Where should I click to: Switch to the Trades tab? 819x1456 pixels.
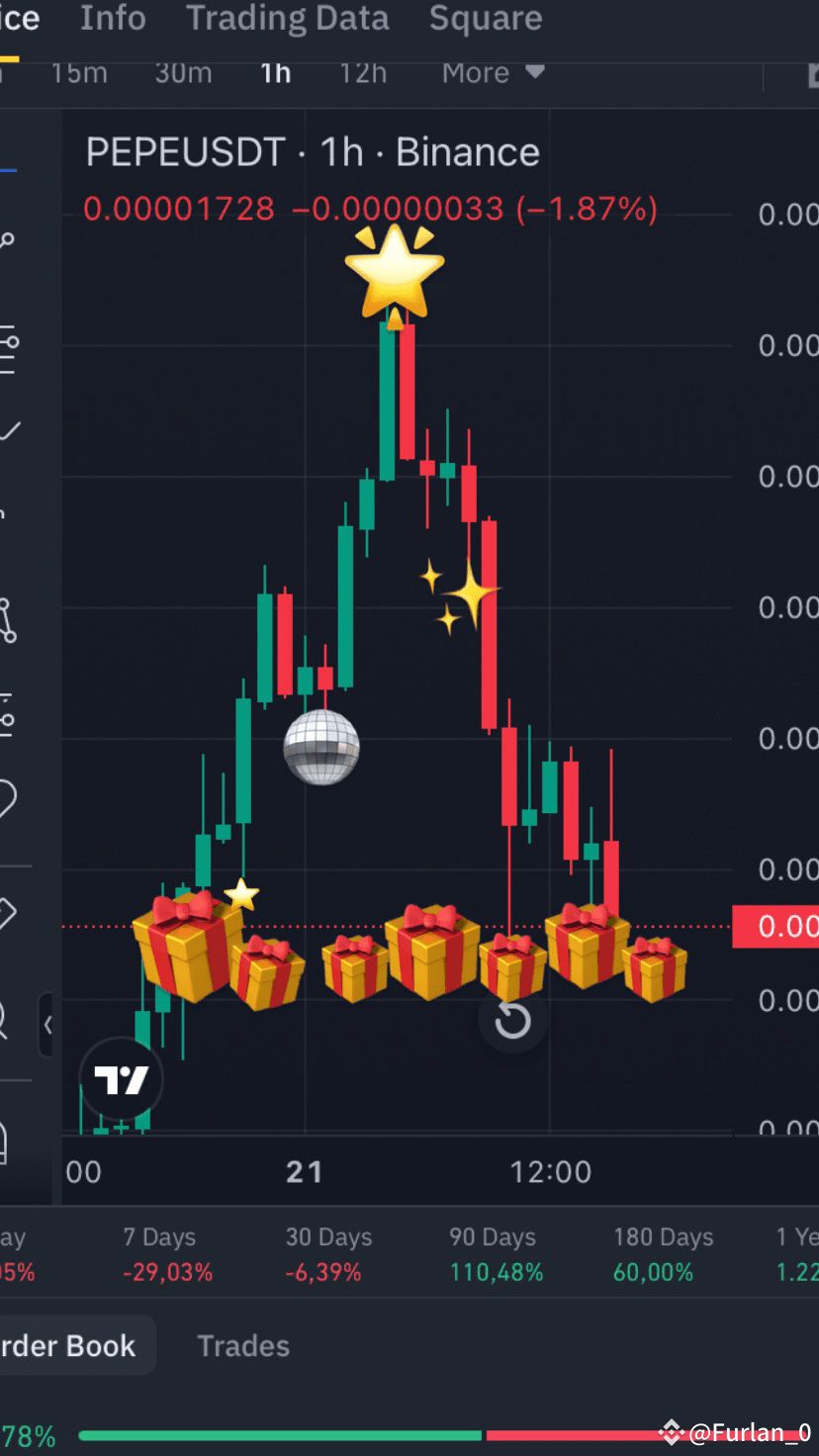[x=242, y=1345]
